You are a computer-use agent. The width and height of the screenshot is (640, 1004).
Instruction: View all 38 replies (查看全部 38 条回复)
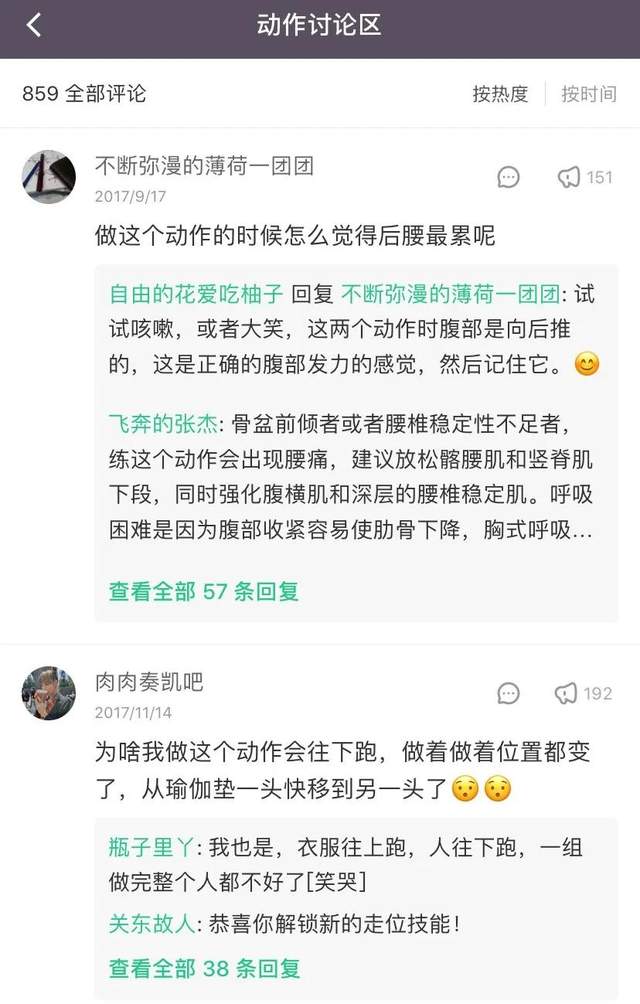click(203, 968)
